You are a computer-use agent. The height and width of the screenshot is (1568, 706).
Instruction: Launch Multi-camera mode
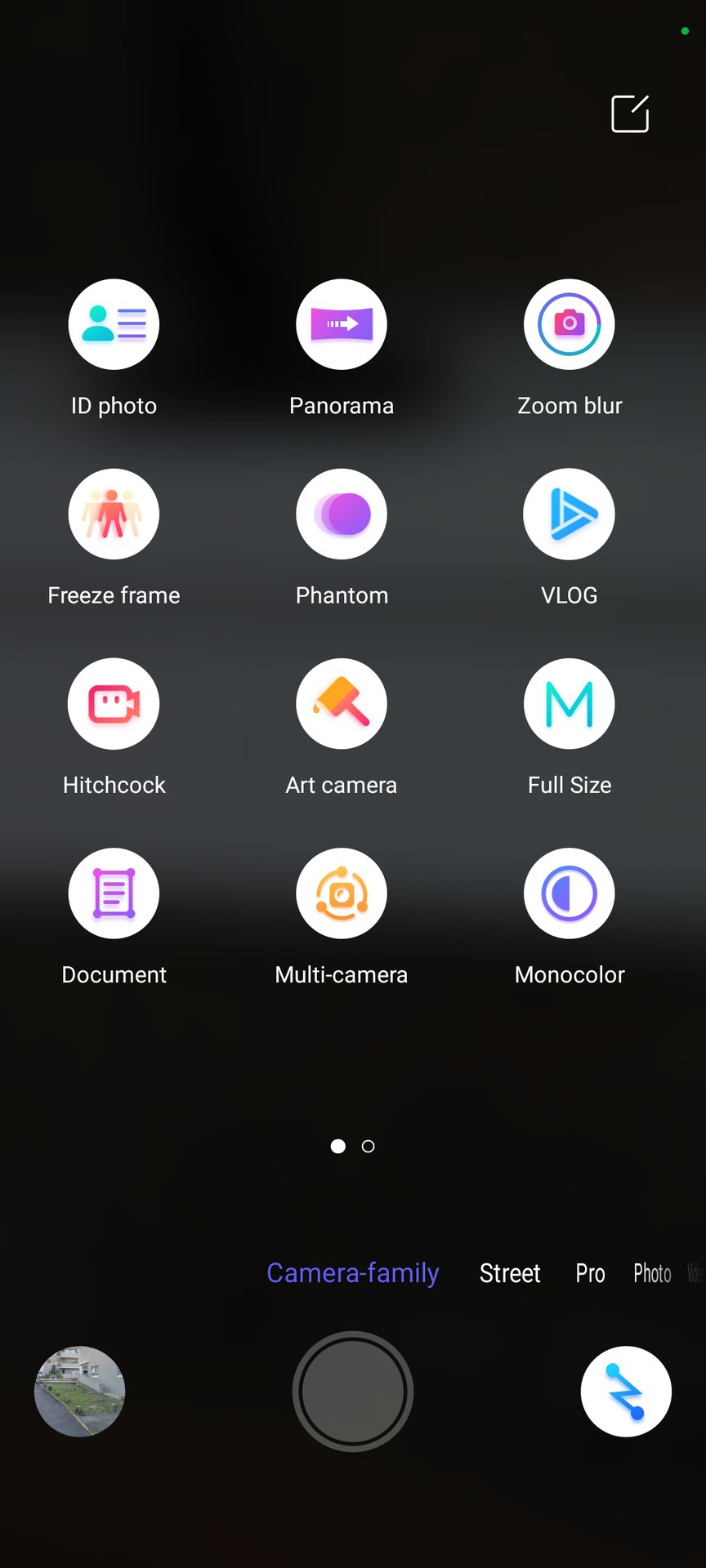[342, 893]
